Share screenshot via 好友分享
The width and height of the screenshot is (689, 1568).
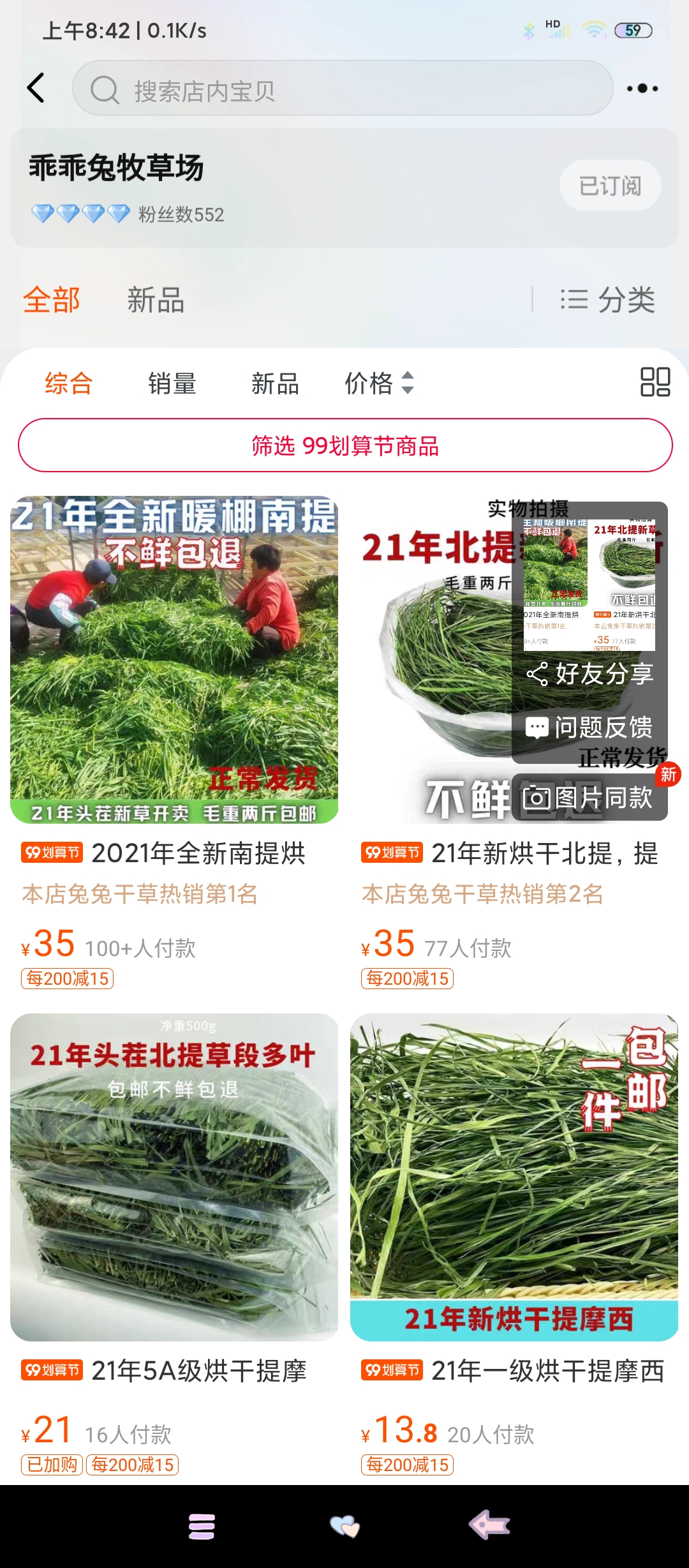tap(589, 673)
